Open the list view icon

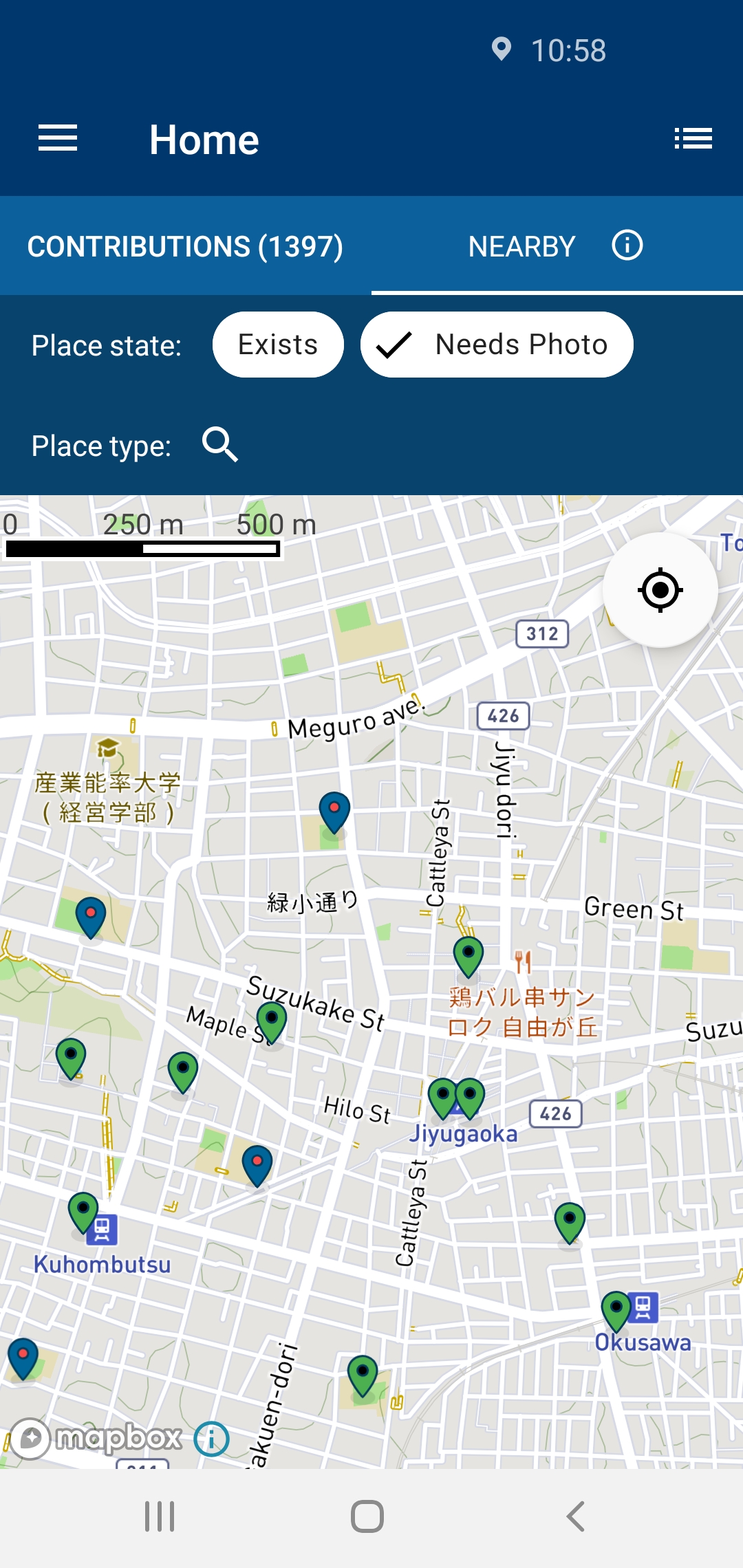[x=693, y=139]
